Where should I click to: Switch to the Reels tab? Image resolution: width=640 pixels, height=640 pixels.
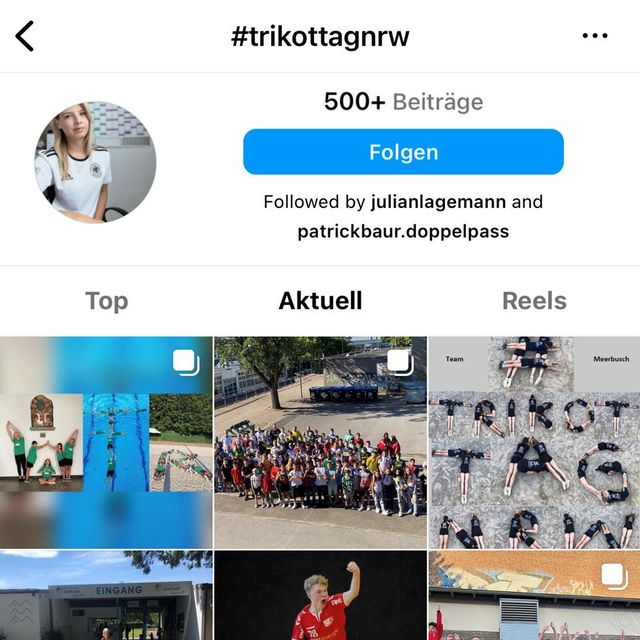pos(534,301)
